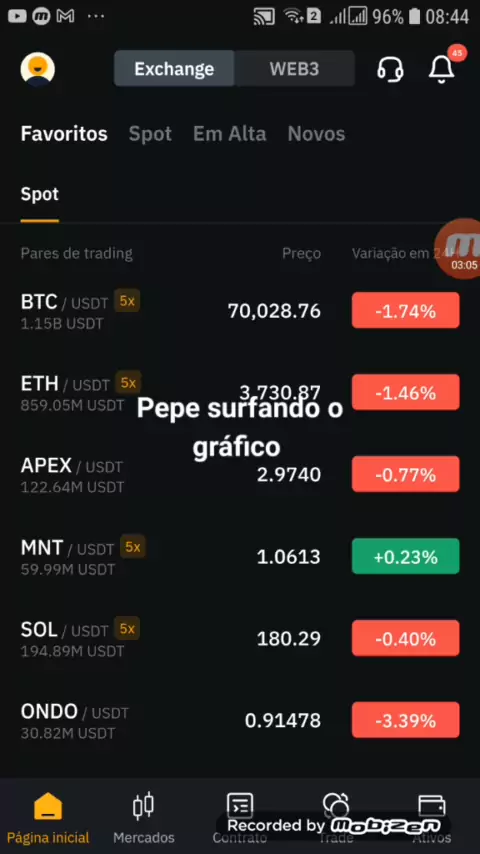Open the ETH/USDT trading pair
The width and height of the screenshot is (480, 854).
pyautogui.click(x=240, y=393)
